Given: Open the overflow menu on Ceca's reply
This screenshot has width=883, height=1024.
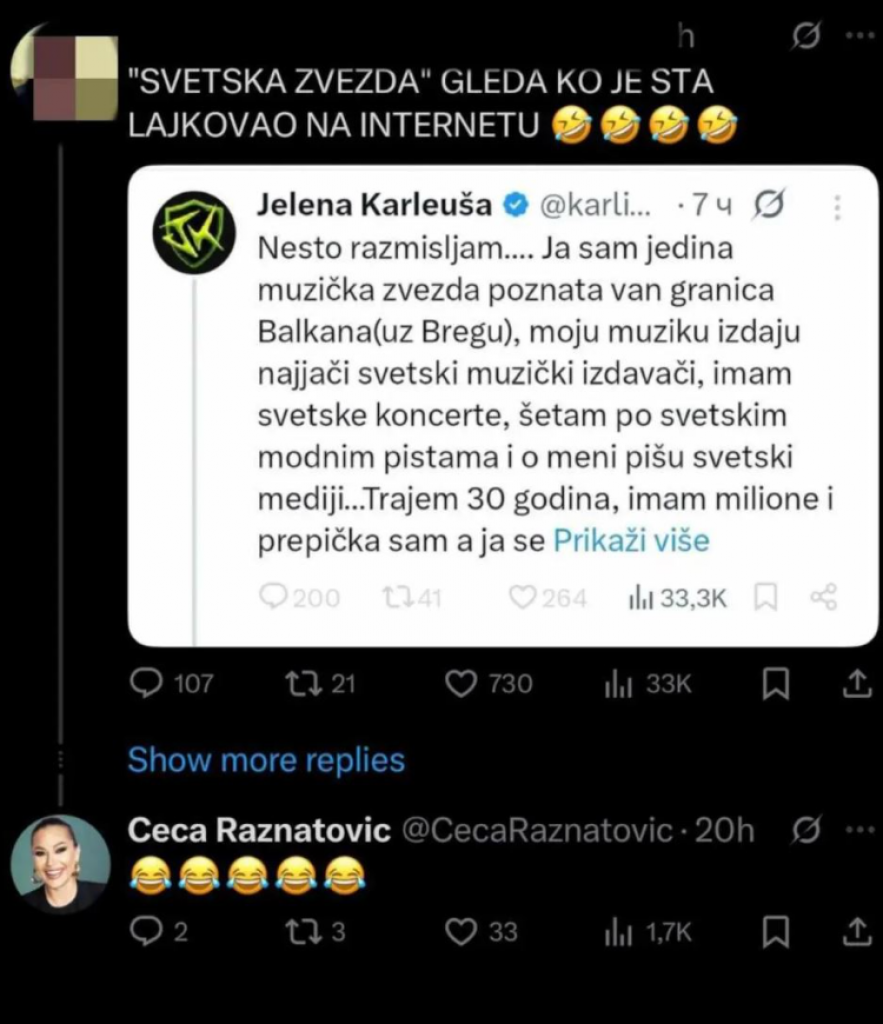Looking at the screenshot, I should (x=859, y=830).
